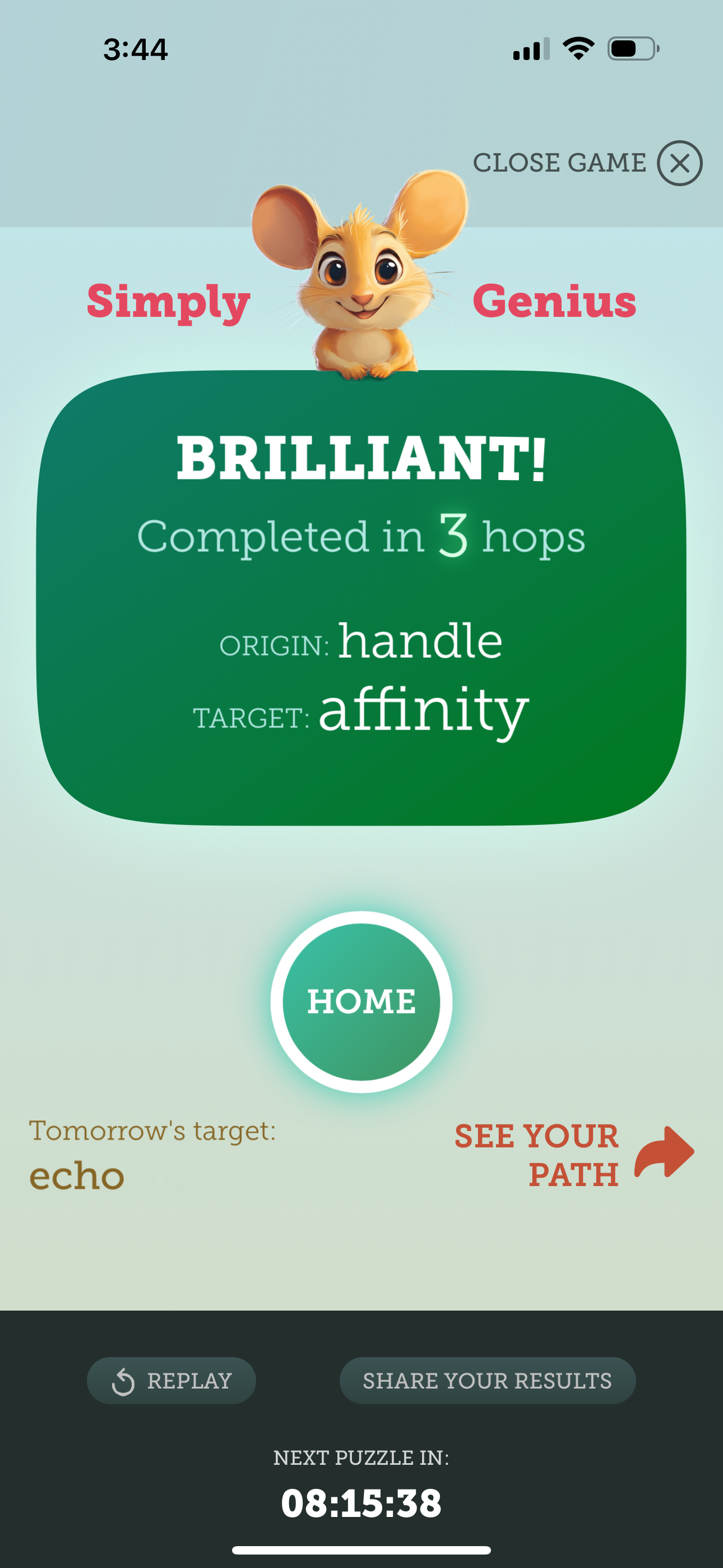Replay today's puzzle
Viewport: 723px width, 1568px height.
(x=172, y=1381)
